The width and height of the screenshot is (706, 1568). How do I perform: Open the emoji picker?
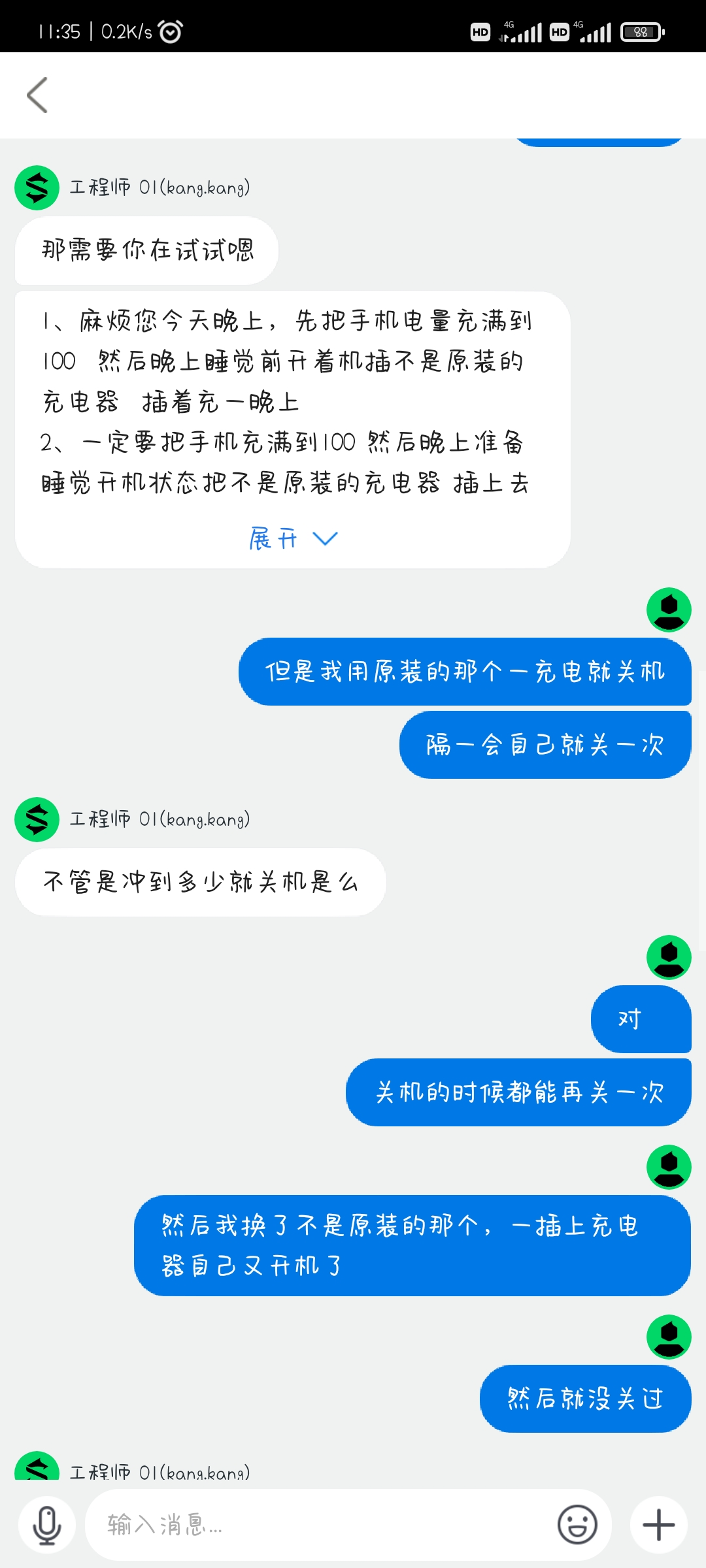pyautogui.click(x=577, y=1525)
